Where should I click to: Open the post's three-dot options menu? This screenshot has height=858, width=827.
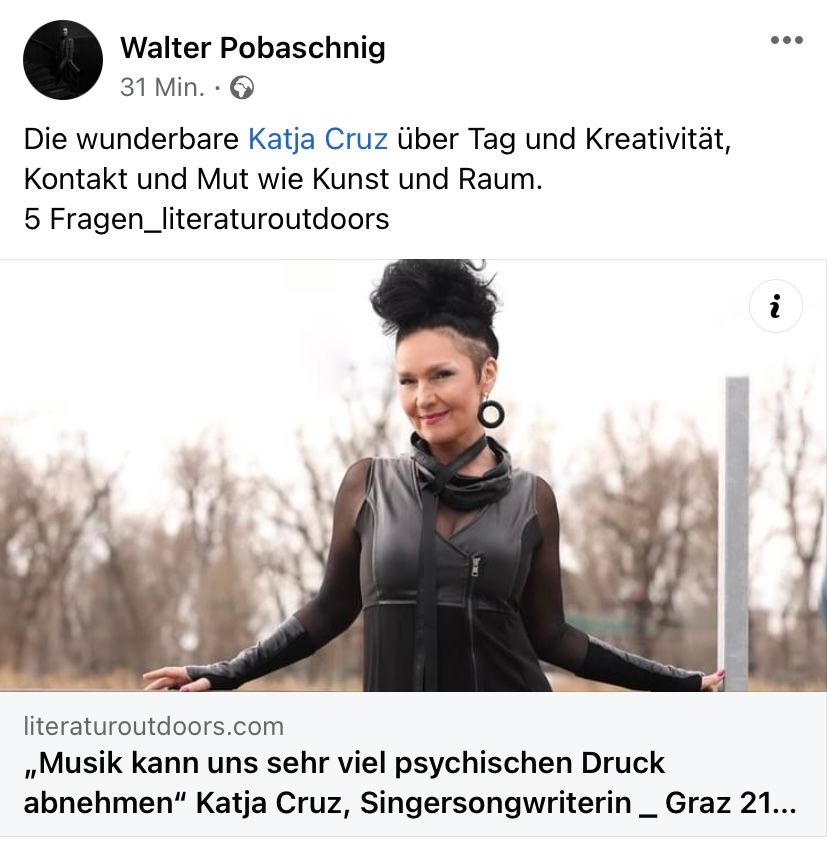tap(786, 40)
